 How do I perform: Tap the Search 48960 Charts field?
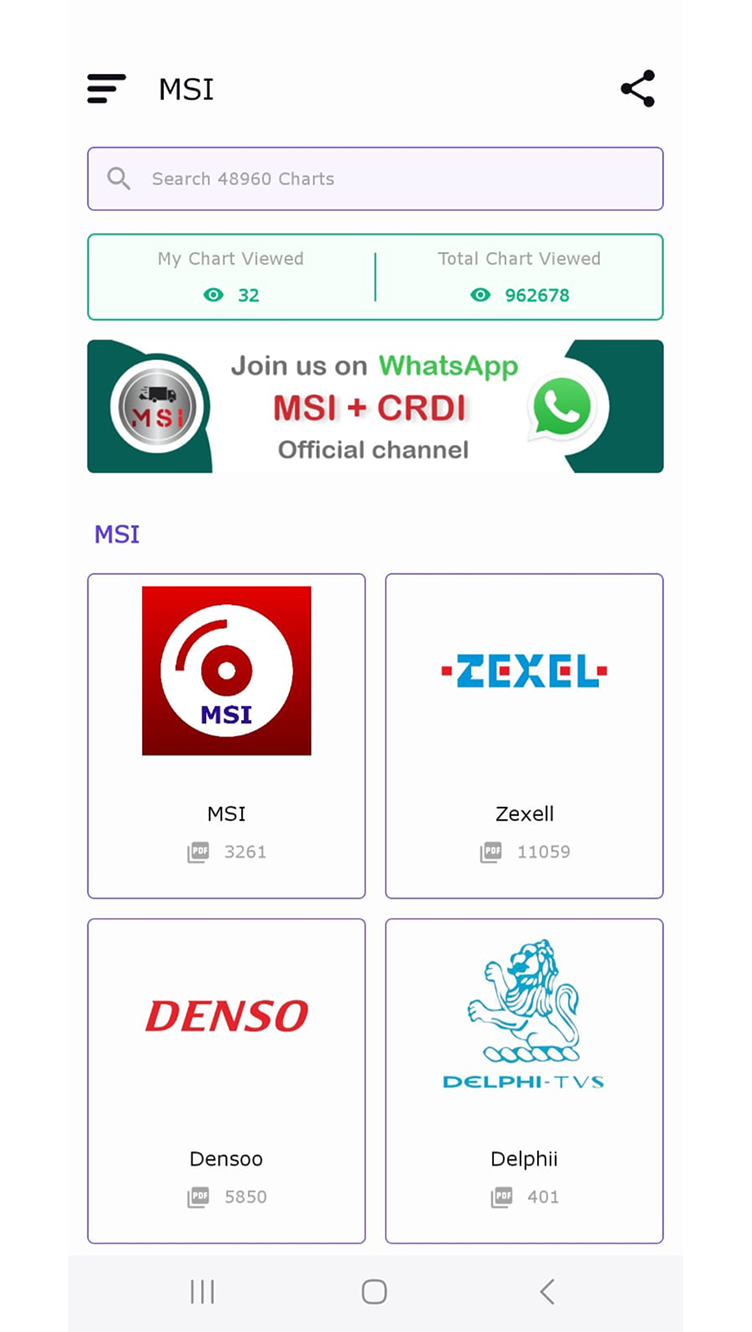tap(375, 179)
